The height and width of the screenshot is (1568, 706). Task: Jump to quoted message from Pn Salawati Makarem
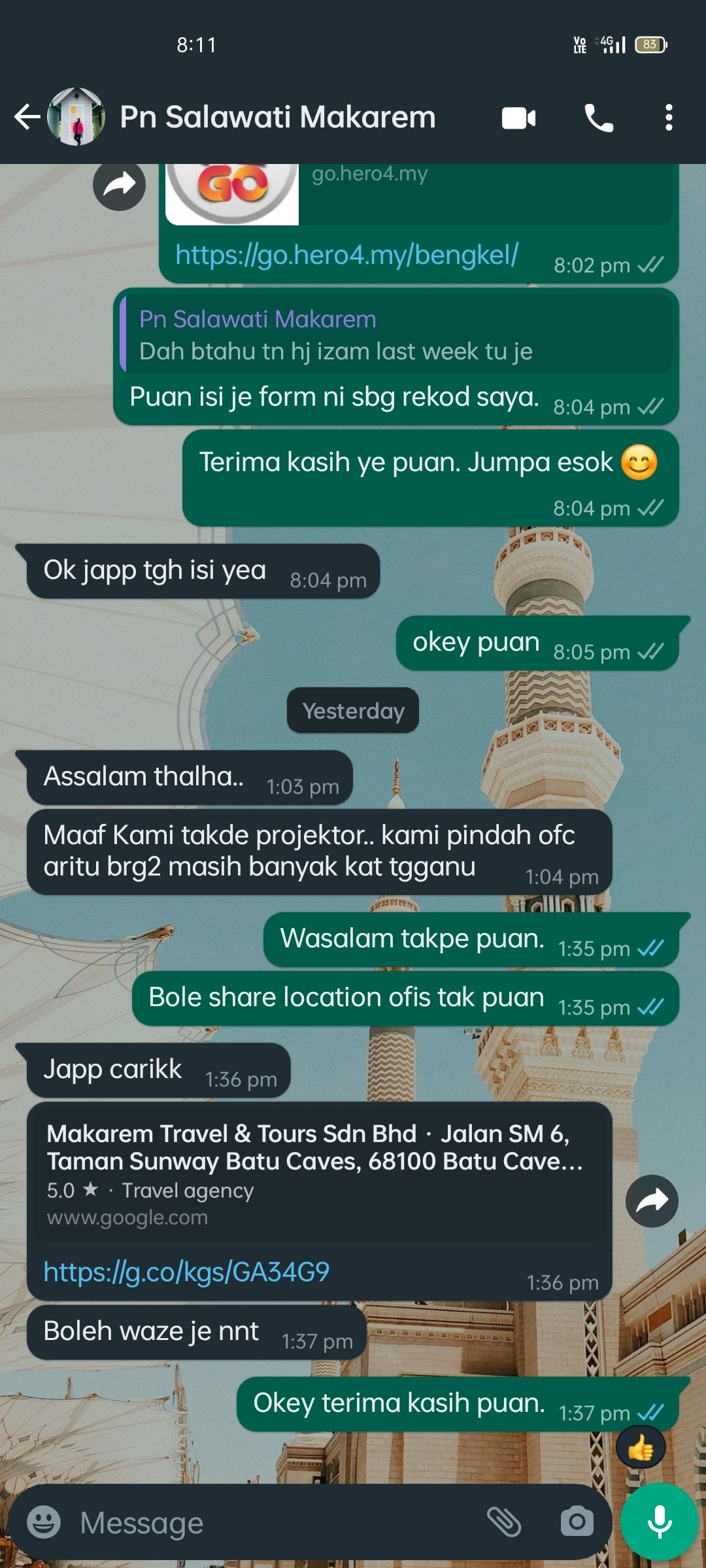396,335
